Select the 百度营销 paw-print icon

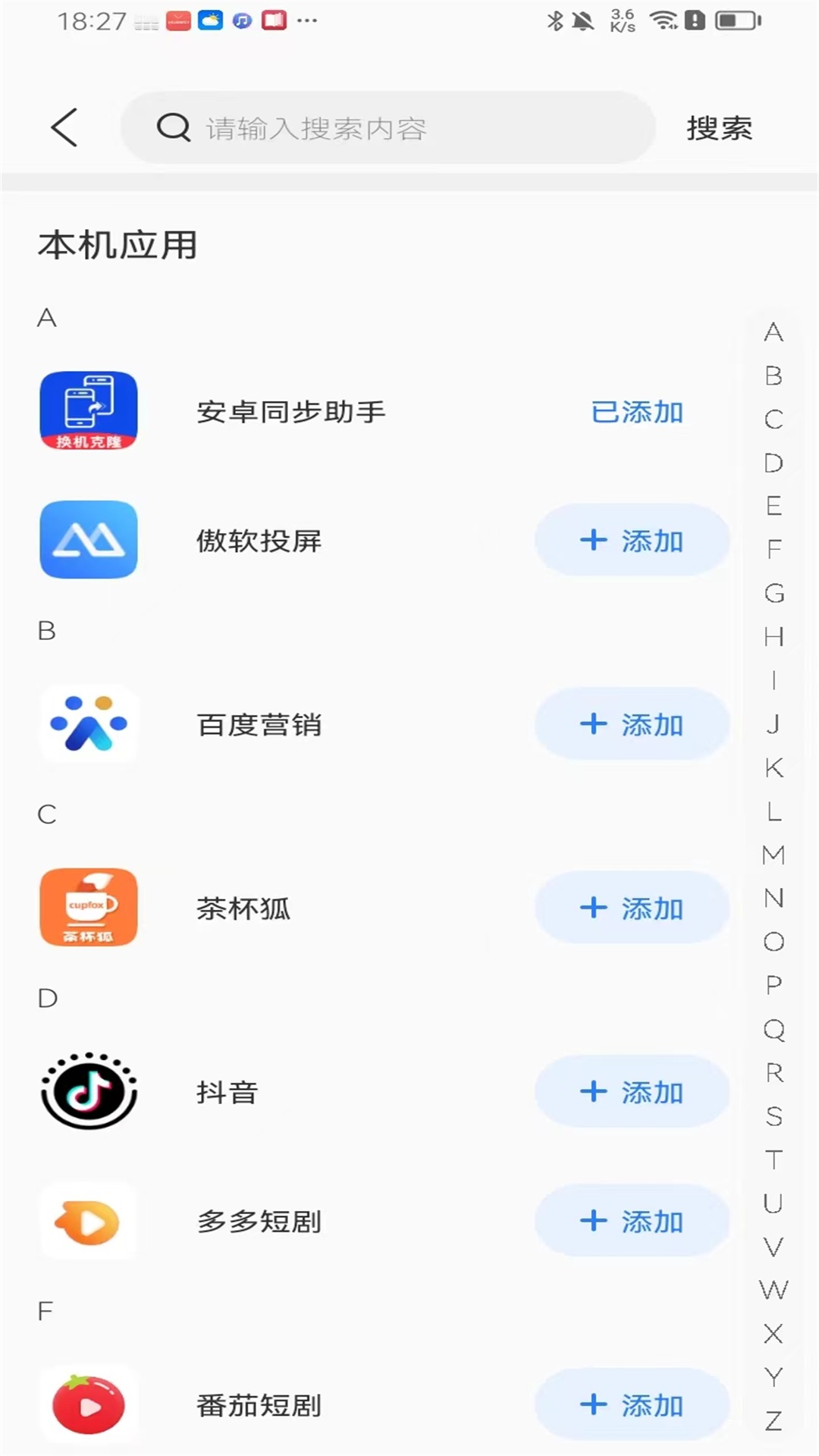click(x=88, y=724)
